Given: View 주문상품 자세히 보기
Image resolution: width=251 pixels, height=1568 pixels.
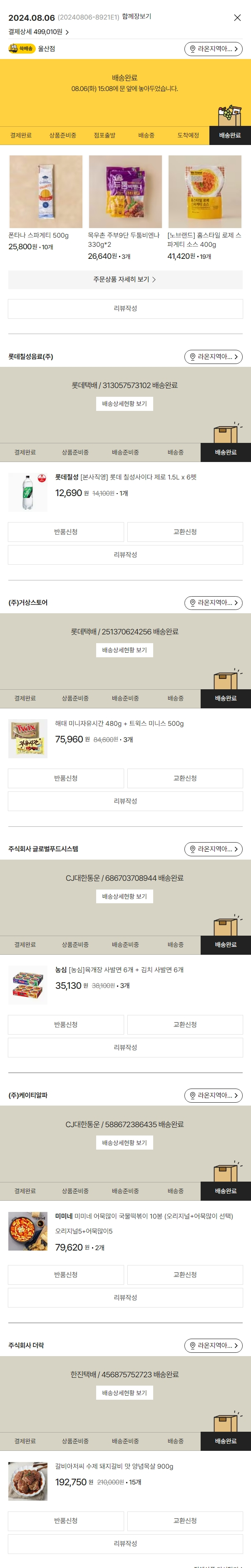Looking at the screenshot, I should coord(125,279).
